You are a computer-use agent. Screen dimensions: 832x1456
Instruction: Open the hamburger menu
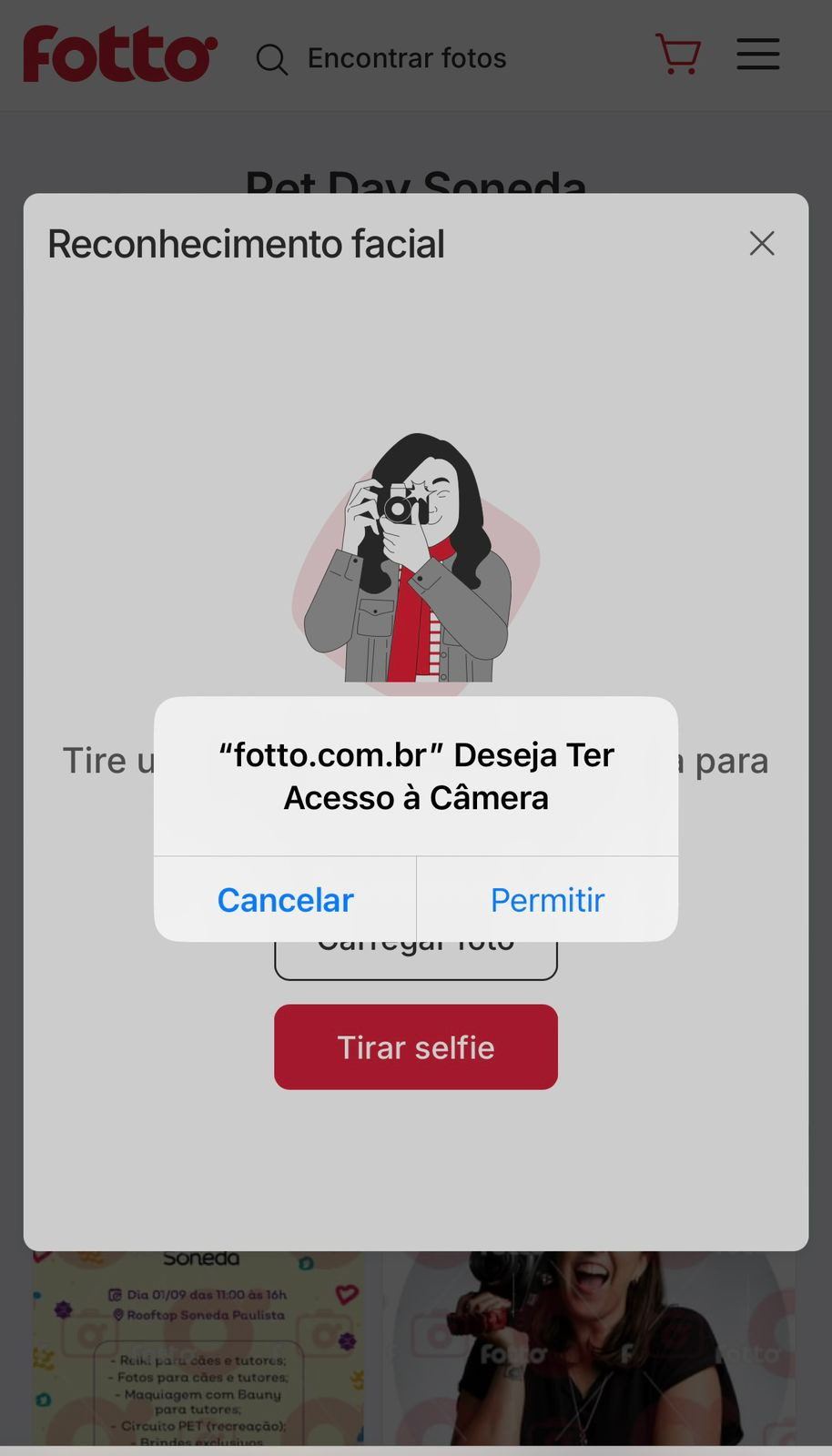pos(758,55)
